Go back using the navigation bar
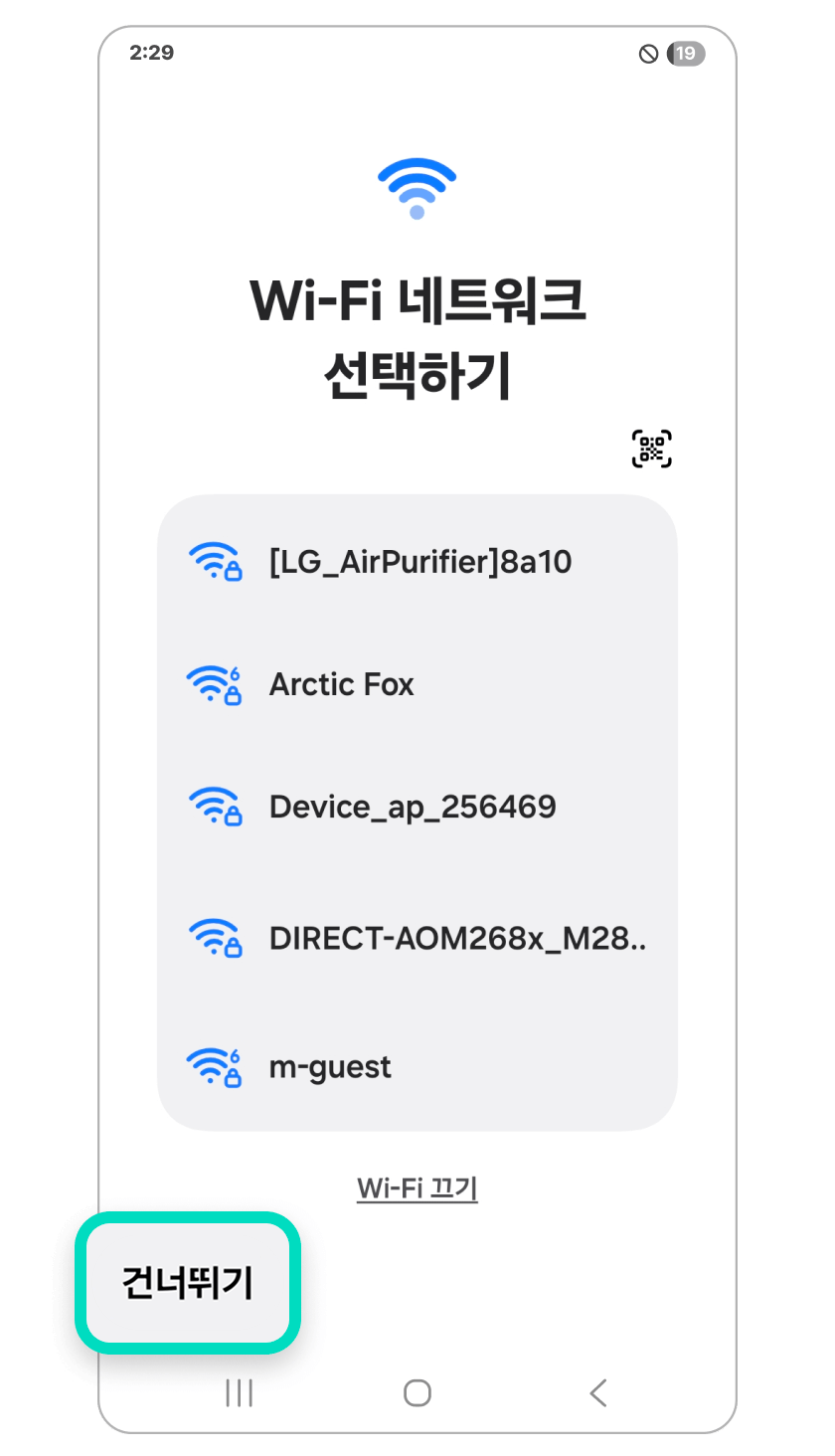This screenshot has width=835, height=1456. pos(597,1393)
